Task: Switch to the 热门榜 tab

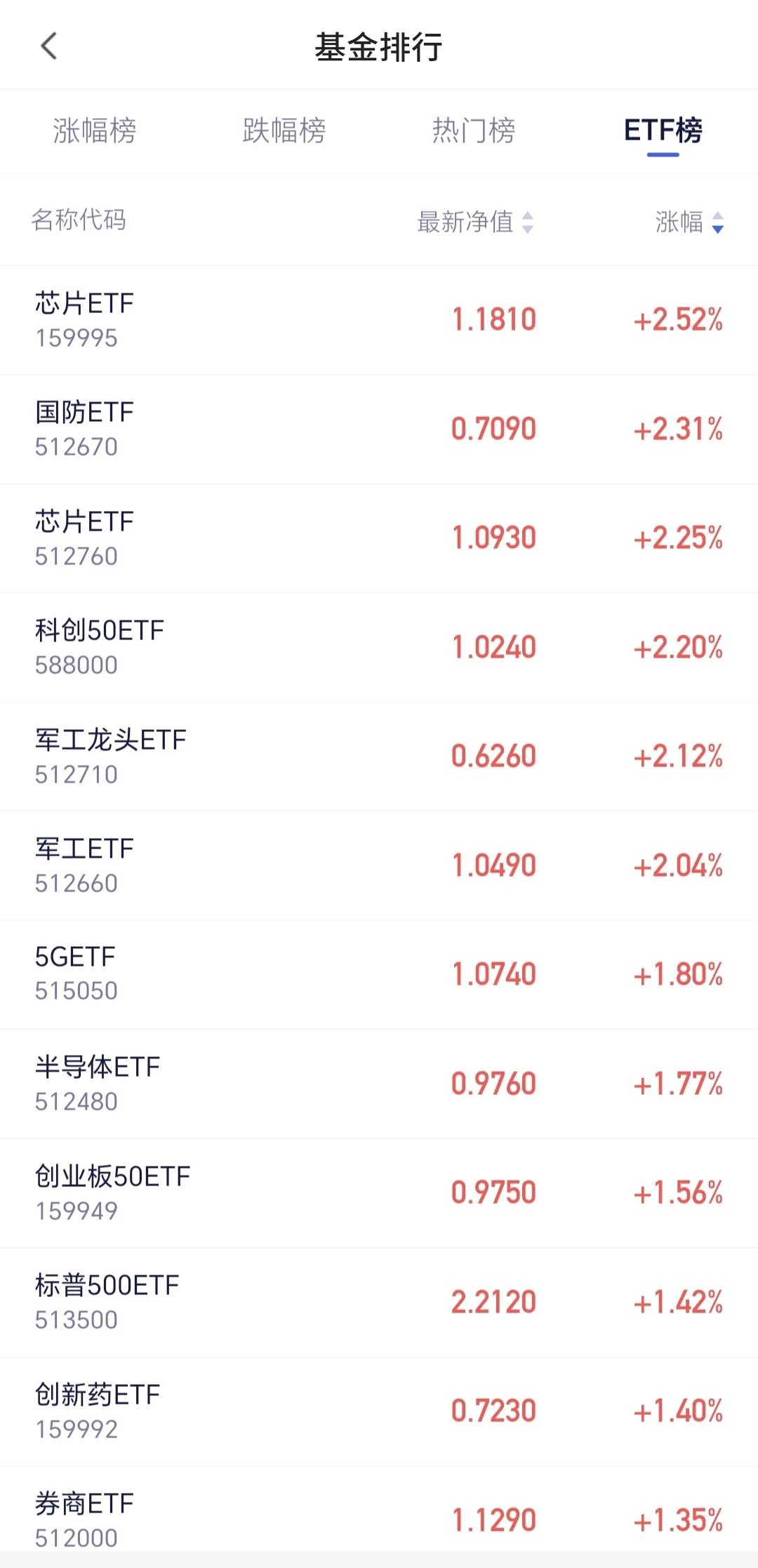Action: [474, 131]
